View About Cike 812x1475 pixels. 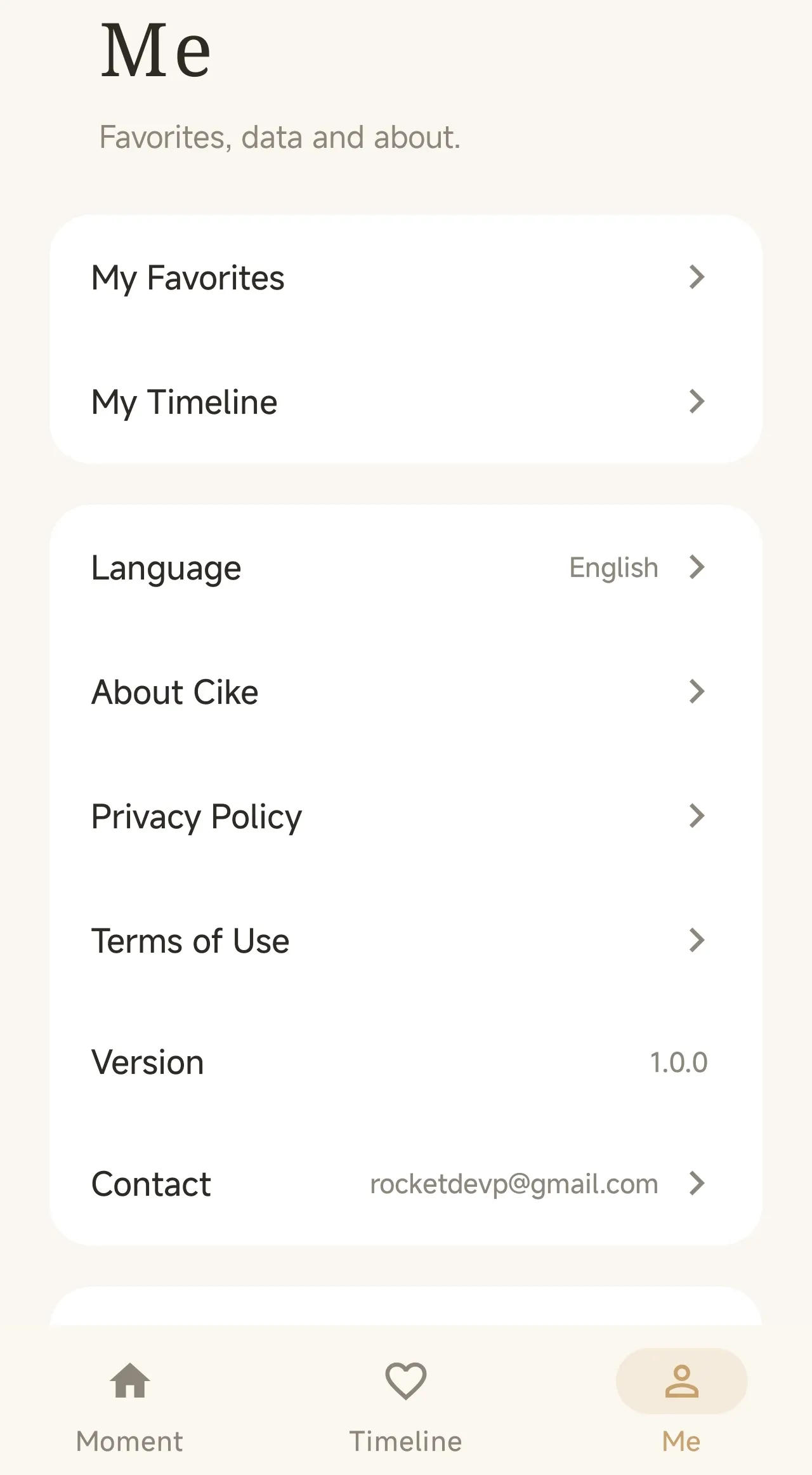[406, 692]
